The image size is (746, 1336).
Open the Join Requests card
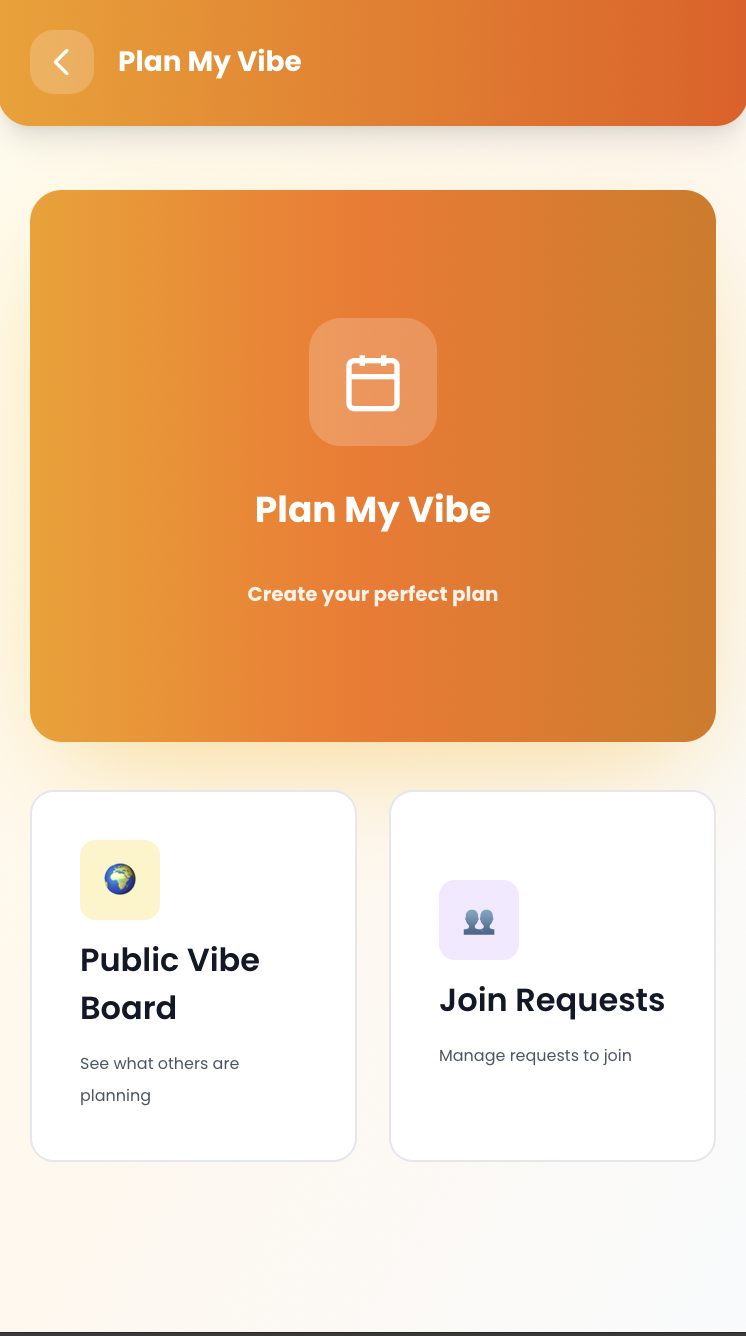[x=552, y=976]
